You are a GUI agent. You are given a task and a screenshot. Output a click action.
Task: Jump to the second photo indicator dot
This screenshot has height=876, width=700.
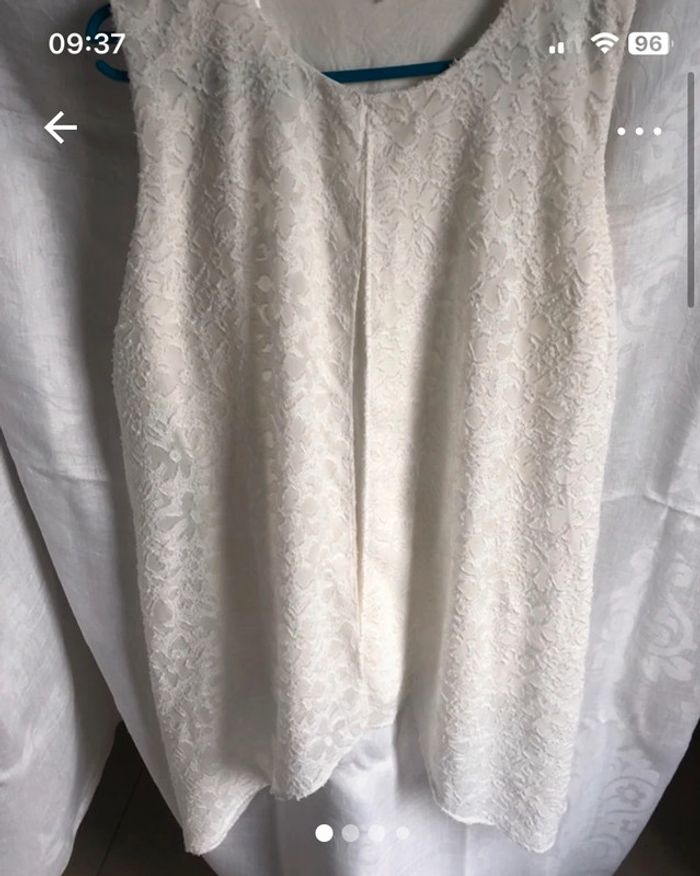[351, 833]
